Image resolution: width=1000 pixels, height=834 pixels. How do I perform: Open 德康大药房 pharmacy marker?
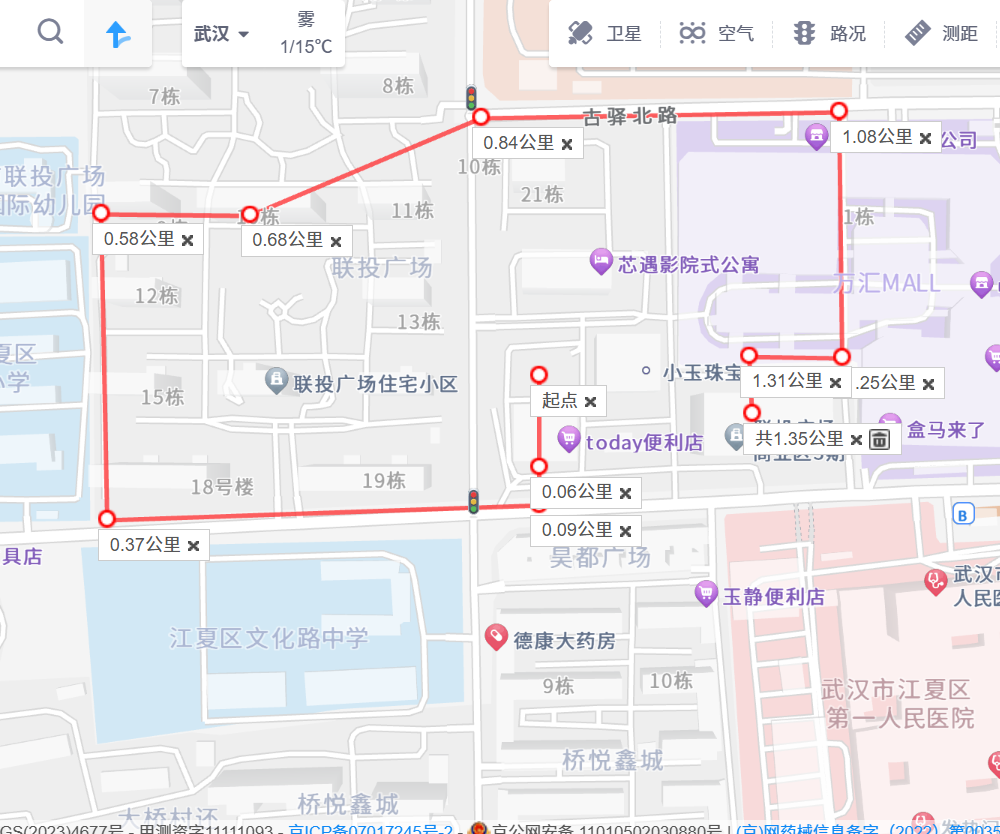(x=495, y=636)
